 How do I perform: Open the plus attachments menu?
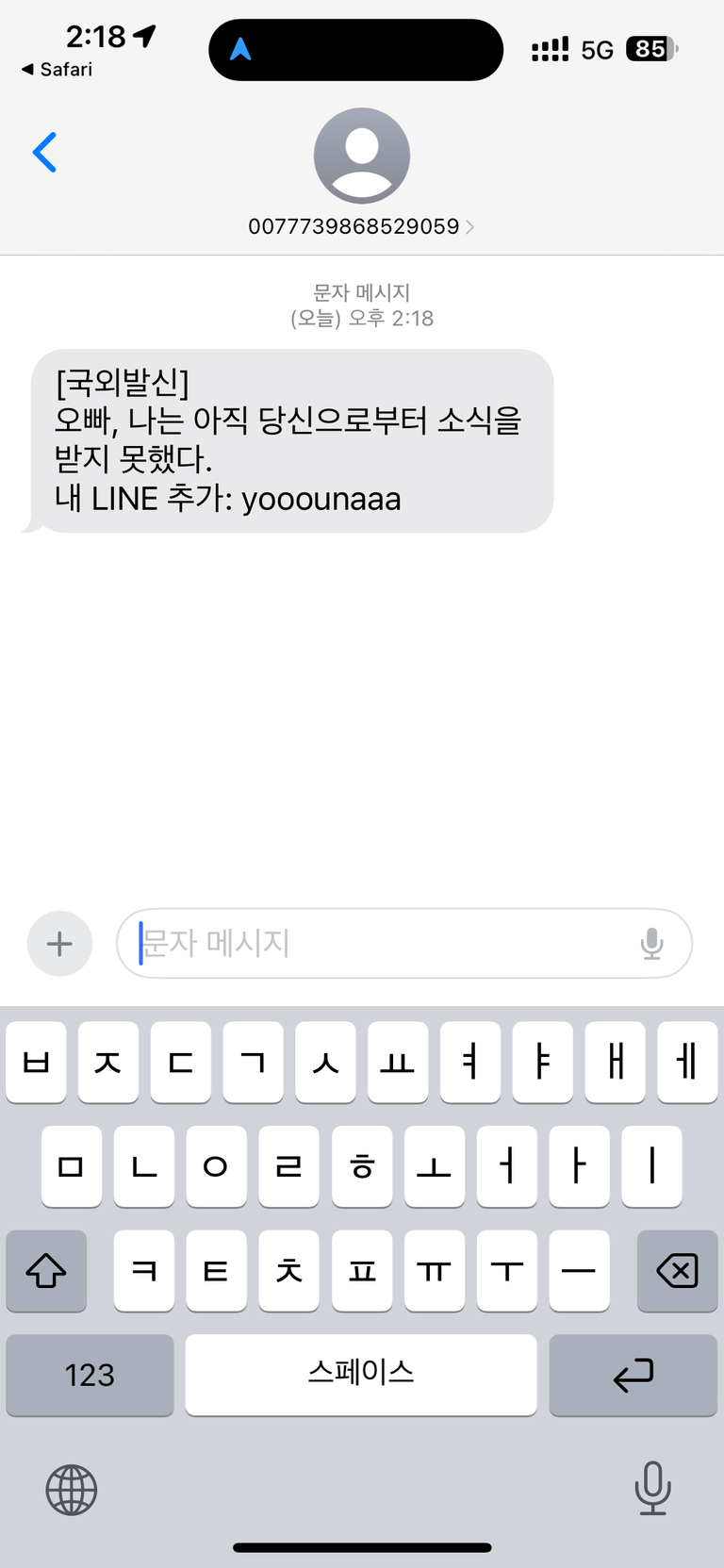[59, 944]
